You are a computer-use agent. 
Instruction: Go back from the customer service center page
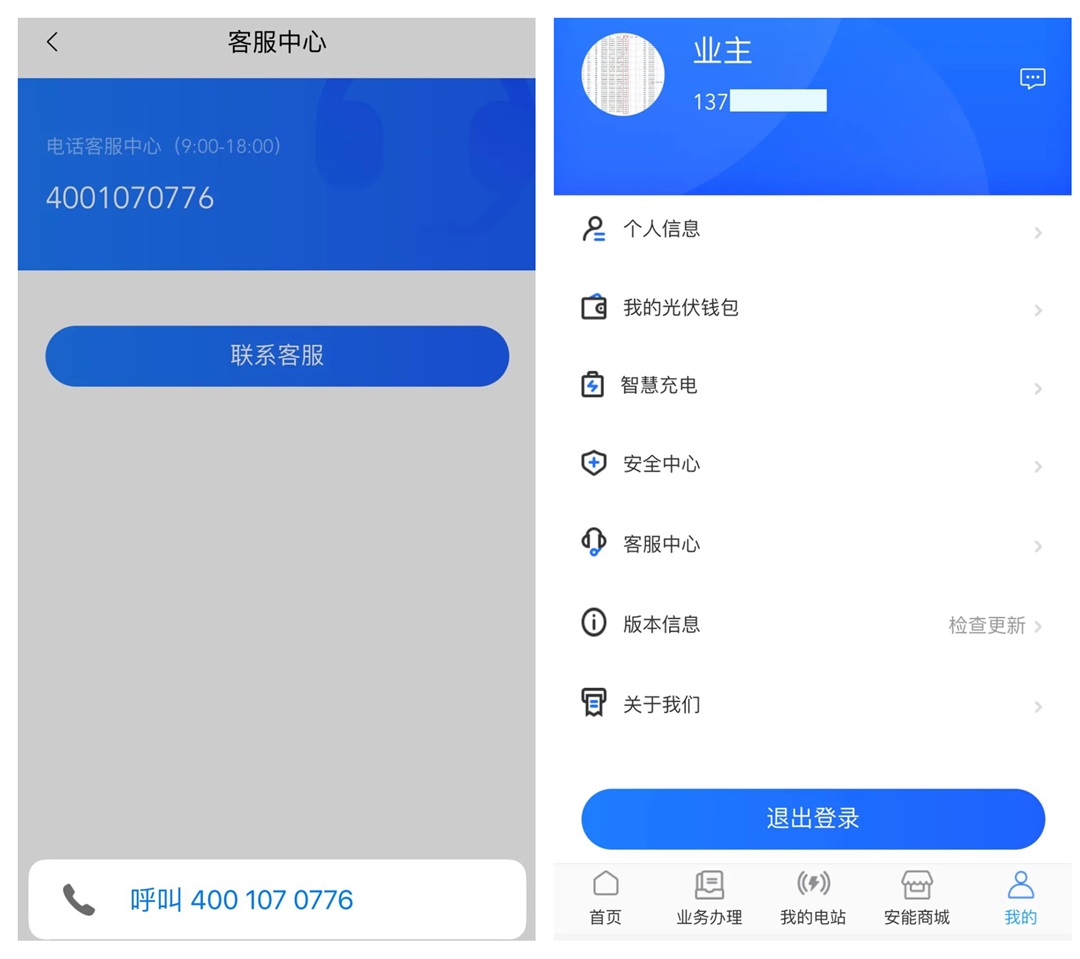pyautogui.click(x=53, y=42)
